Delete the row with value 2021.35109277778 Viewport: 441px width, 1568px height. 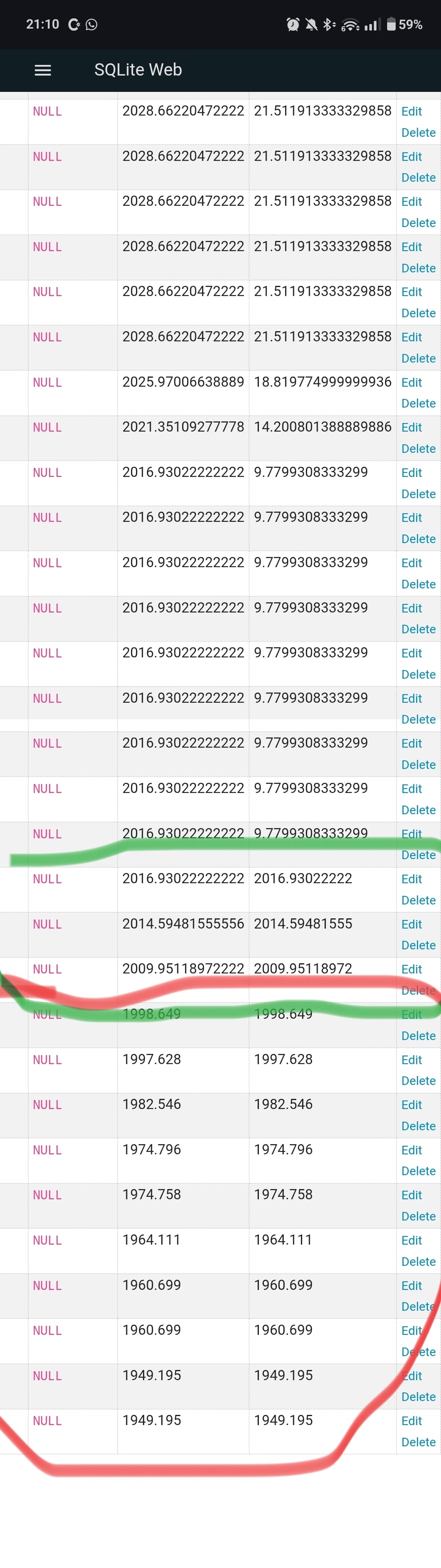pyautogui.click(x=418, y=449)
